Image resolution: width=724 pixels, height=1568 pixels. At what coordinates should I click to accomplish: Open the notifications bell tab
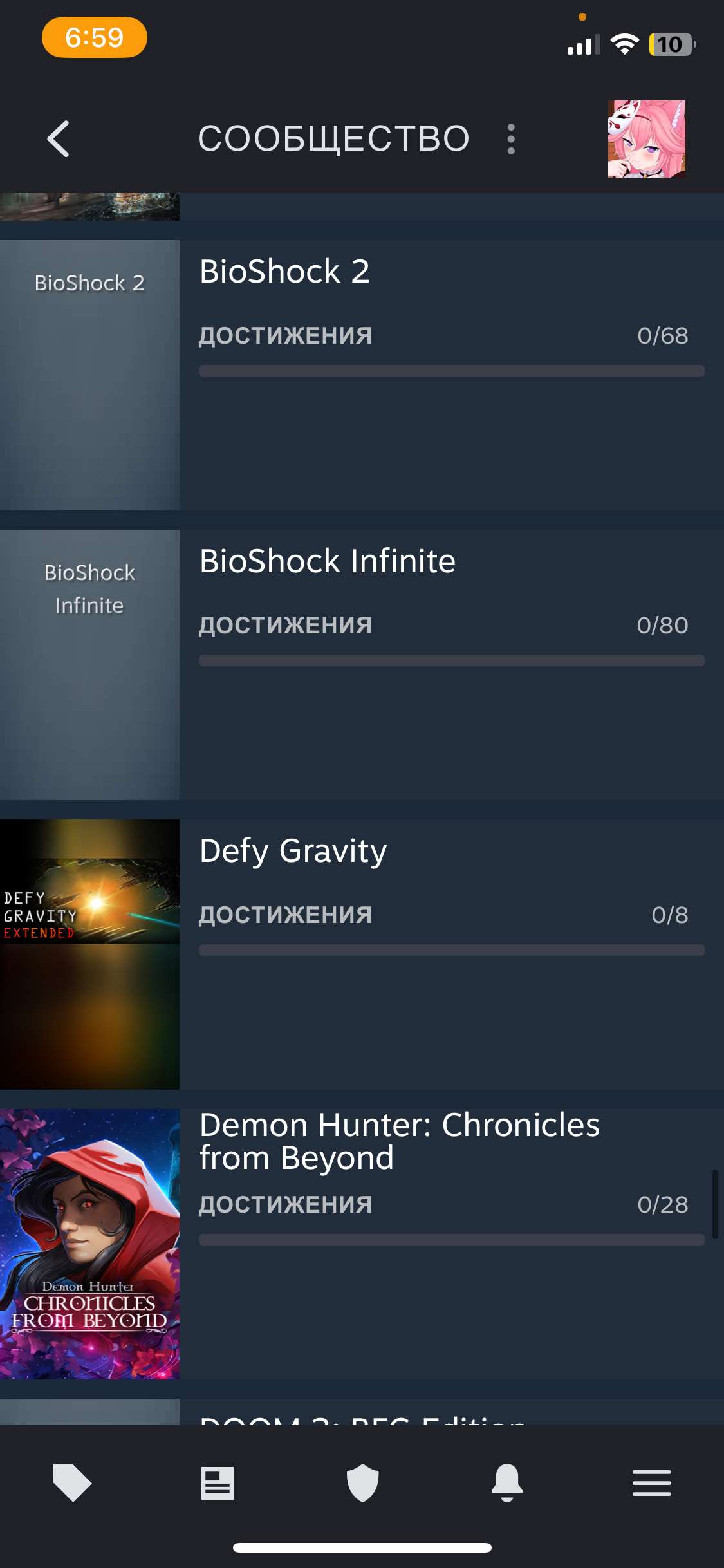(507, 1482)
